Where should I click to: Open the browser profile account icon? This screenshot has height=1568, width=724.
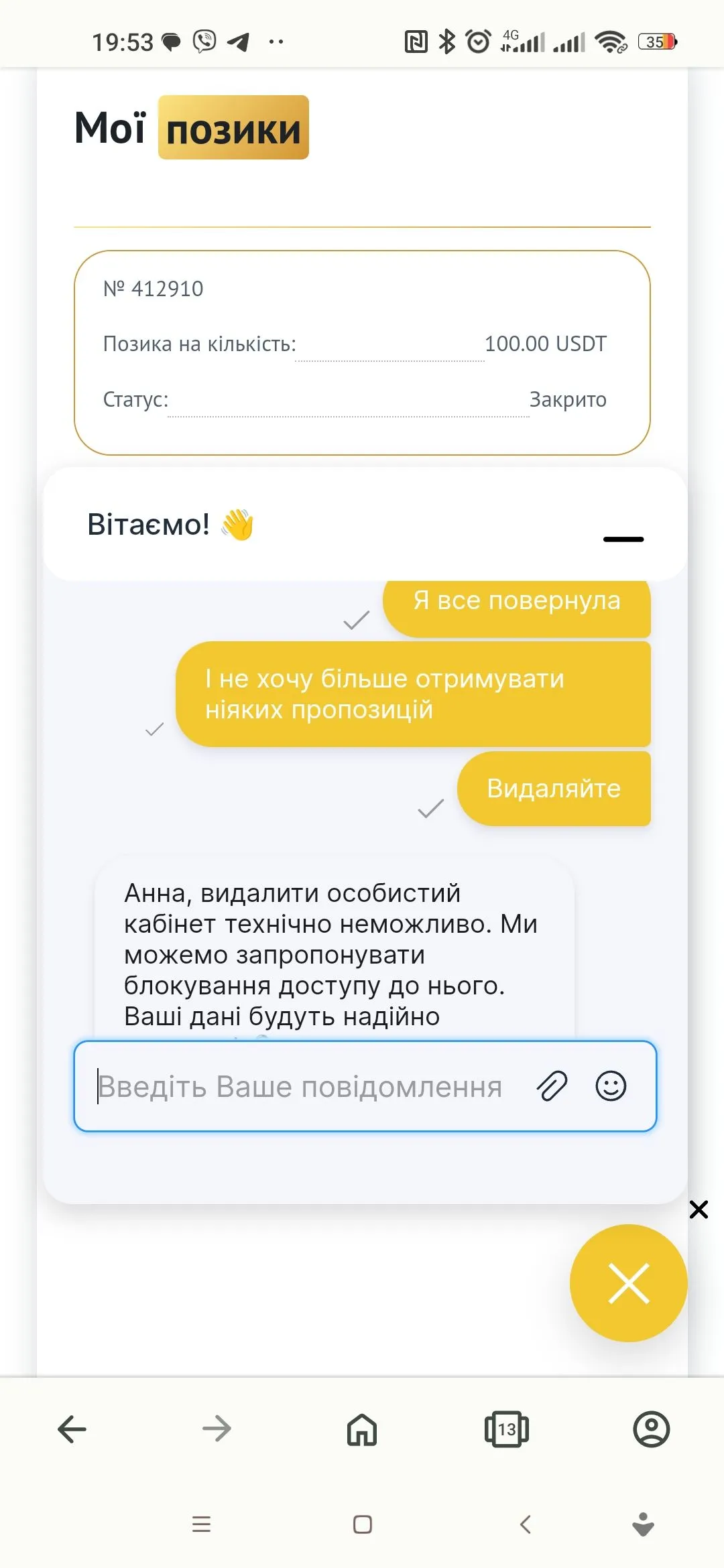coord(651,1429)
